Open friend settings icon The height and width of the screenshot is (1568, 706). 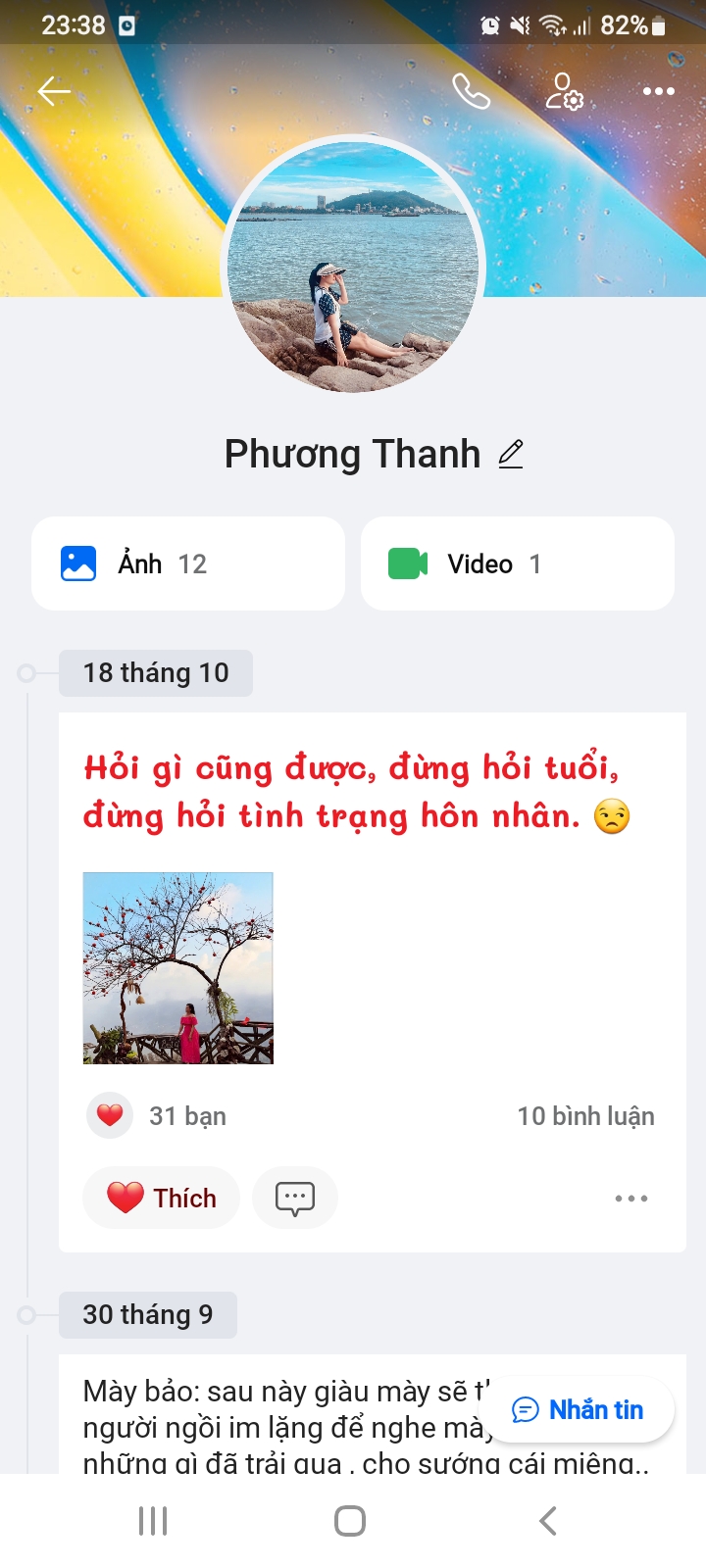[564, 91]
